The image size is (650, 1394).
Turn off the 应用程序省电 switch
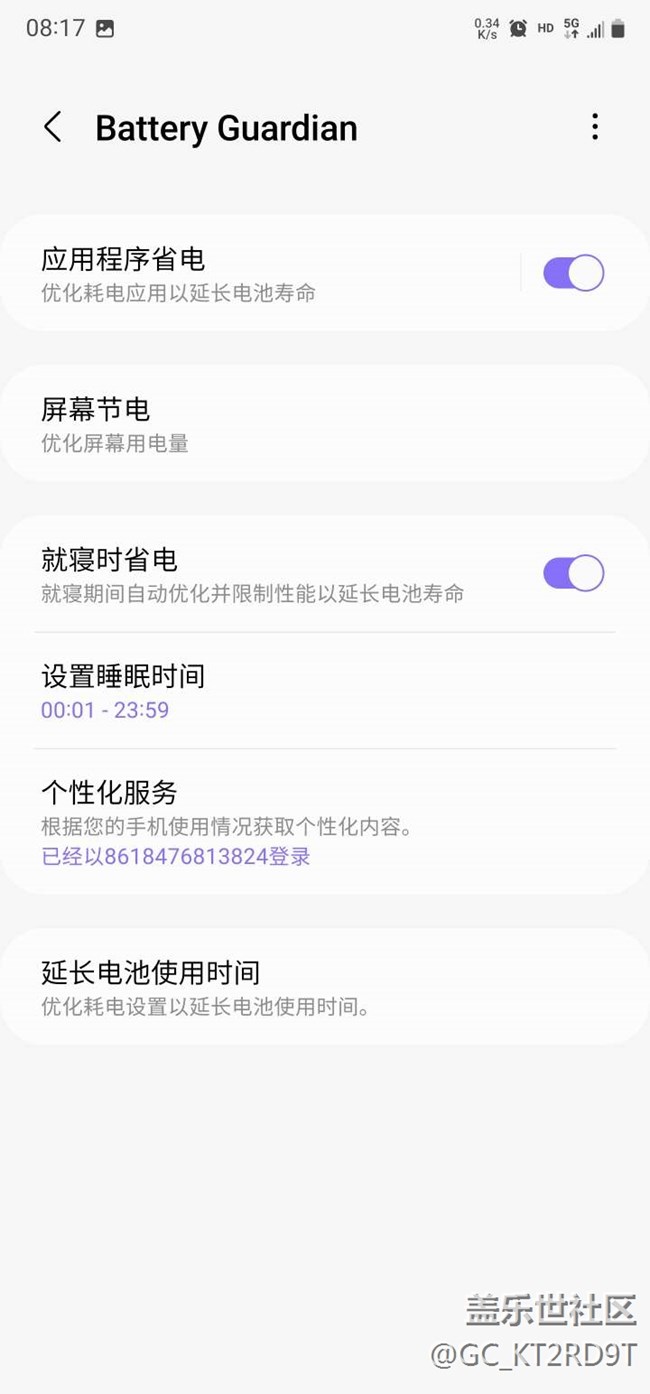[x=573, y=273]
